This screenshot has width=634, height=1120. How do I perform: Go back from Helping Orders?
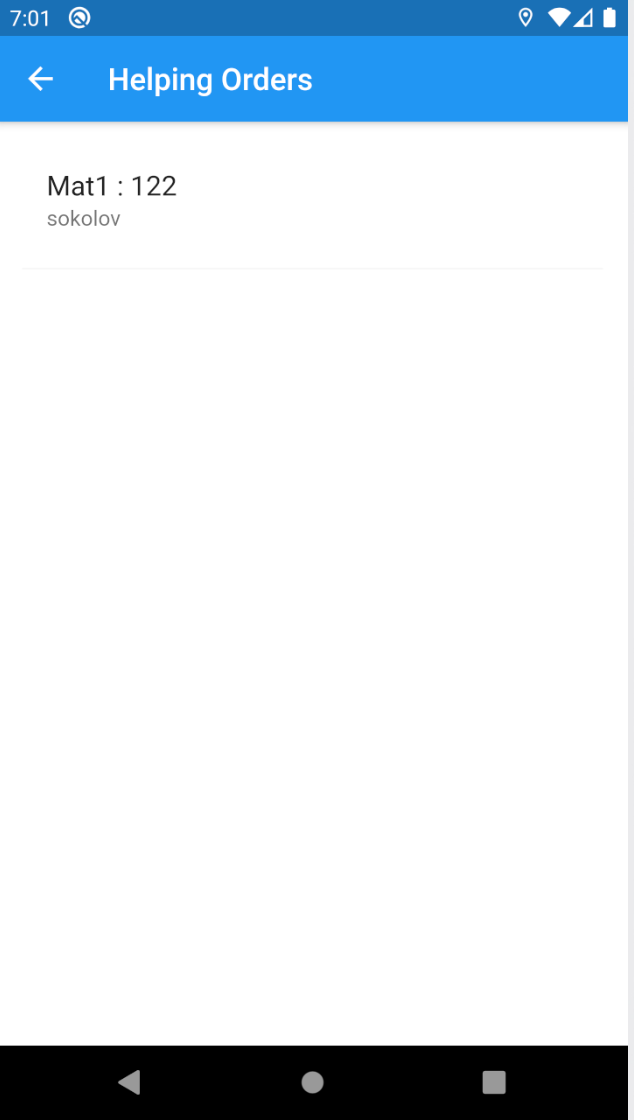tap(41, 79)
